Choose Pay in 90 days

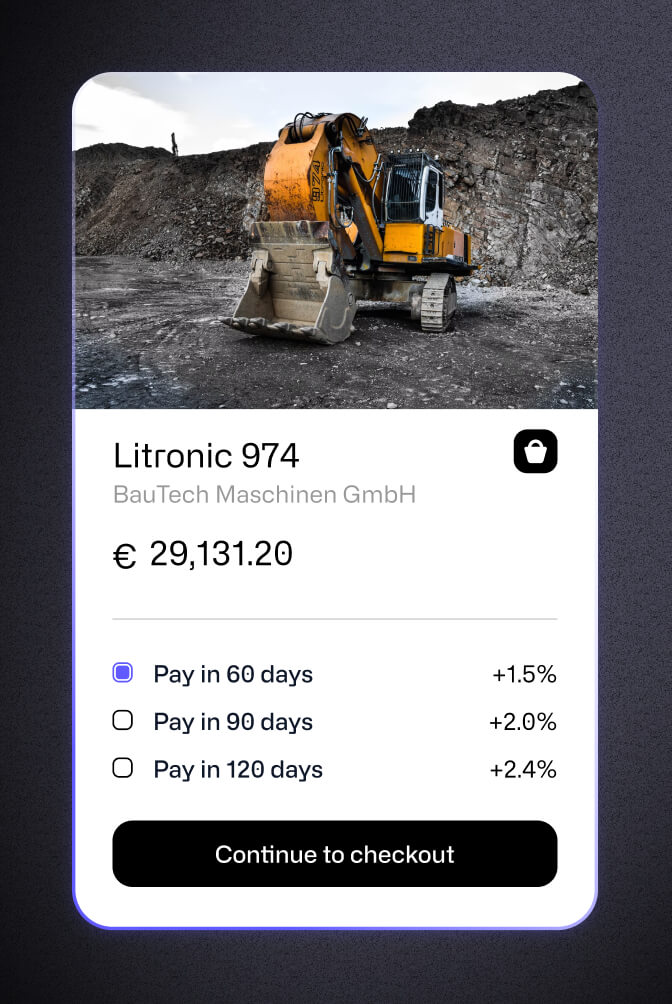(123, 721)
